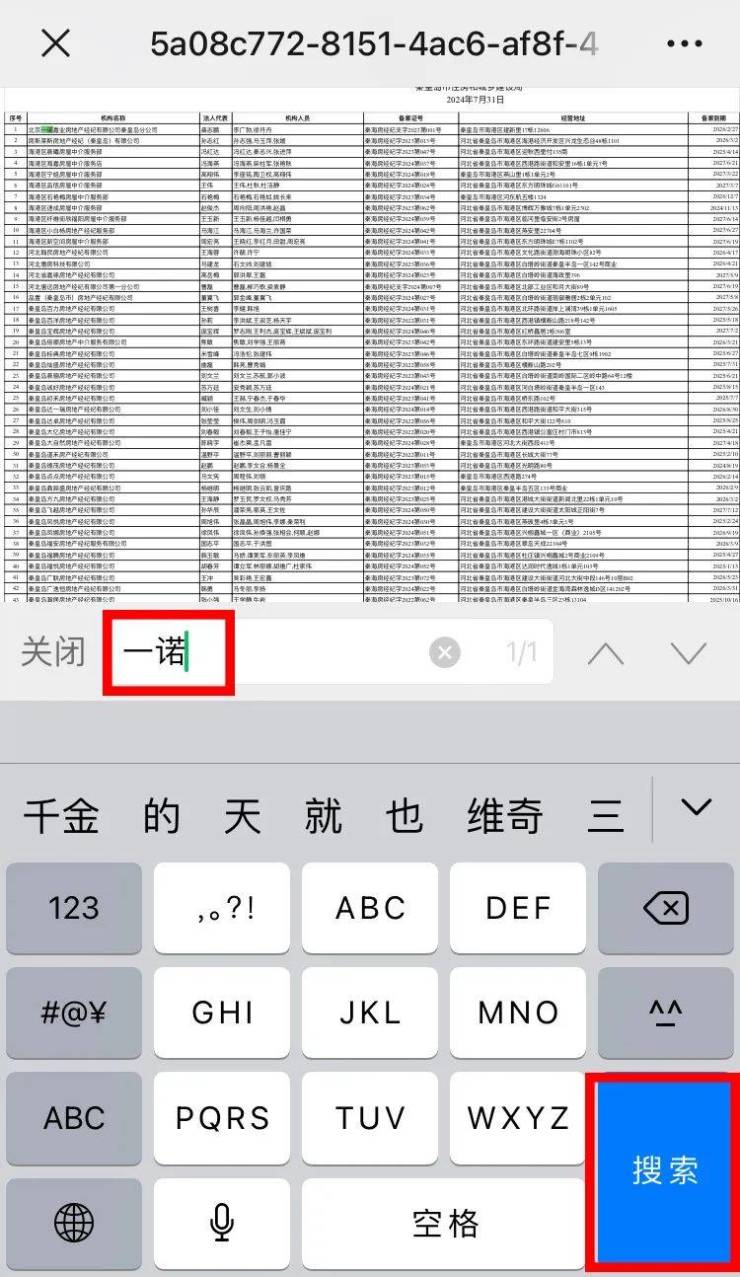Switch to the ABC letter keyboard
This screenshot has height=1277, width=740.
[74, 1117]
